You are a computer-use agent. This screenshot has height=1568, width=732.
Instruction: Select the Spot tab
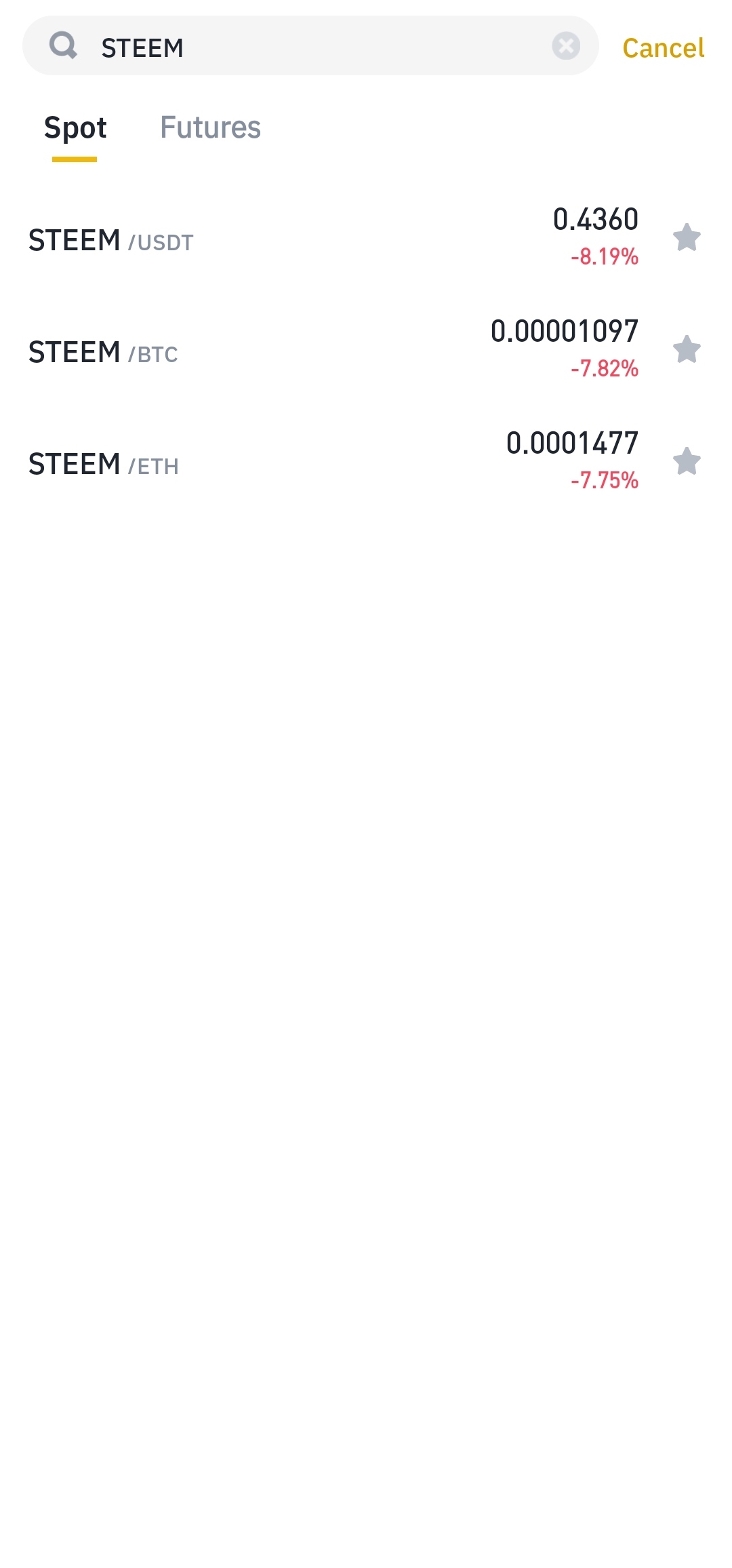(x=75, y=128)
